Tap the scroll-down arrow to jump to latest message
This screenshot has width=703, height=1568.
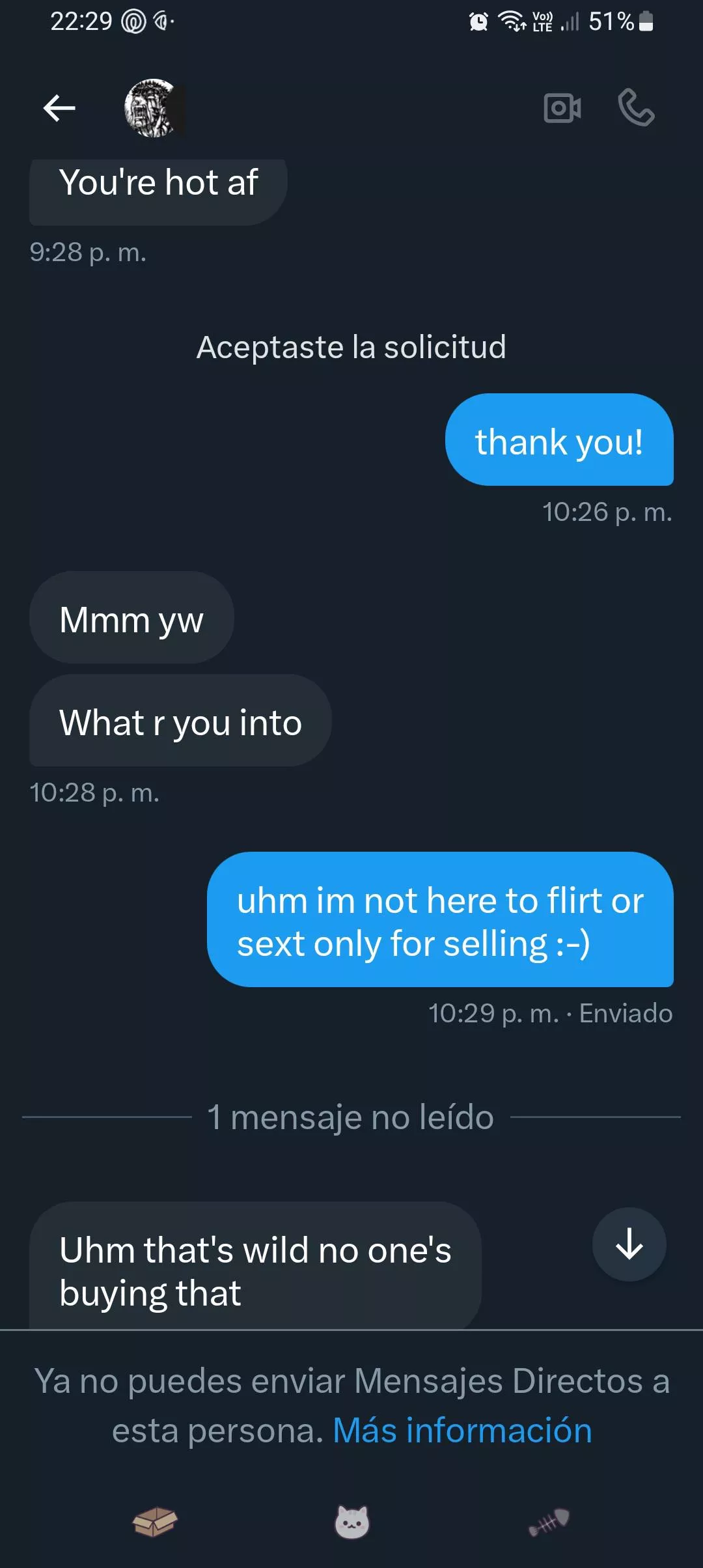[629, 1243]
